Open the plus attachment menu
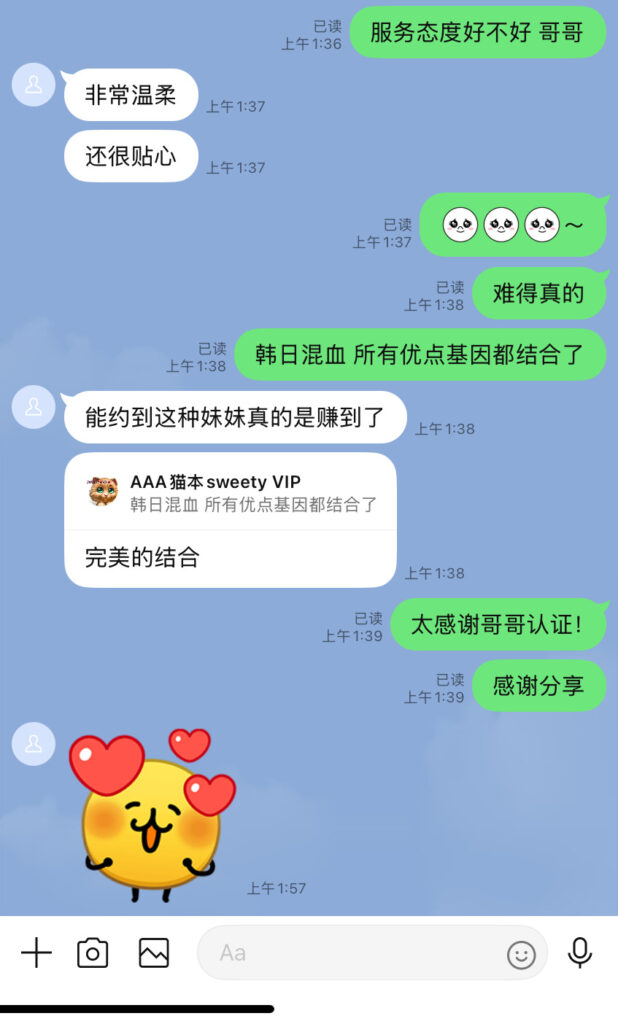The image size is (618, 1024). 36,953
